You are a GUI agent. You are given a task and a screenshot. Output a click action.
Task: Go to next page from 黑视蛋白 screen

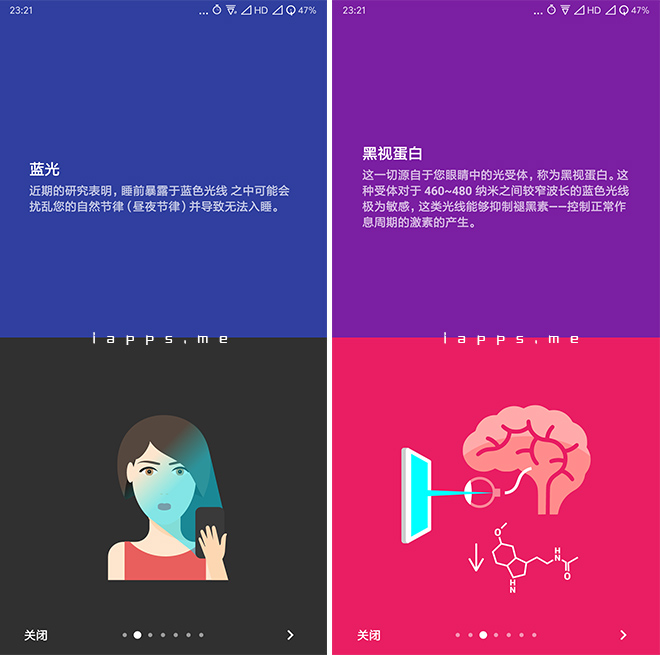(x=623, y=635)
